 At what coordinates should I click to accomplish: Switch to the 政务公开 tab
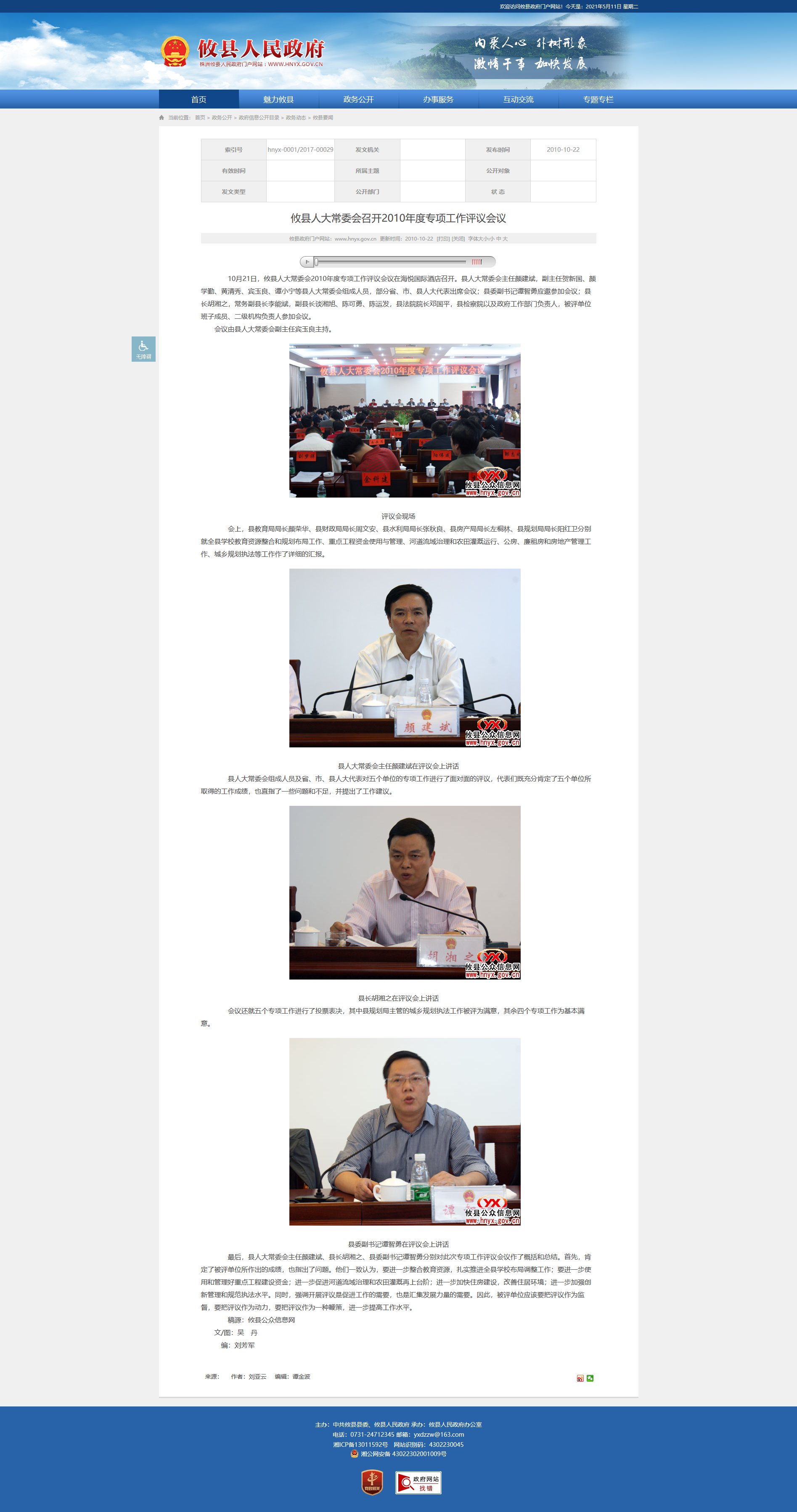pyautogui.click(x=359, y=99)
